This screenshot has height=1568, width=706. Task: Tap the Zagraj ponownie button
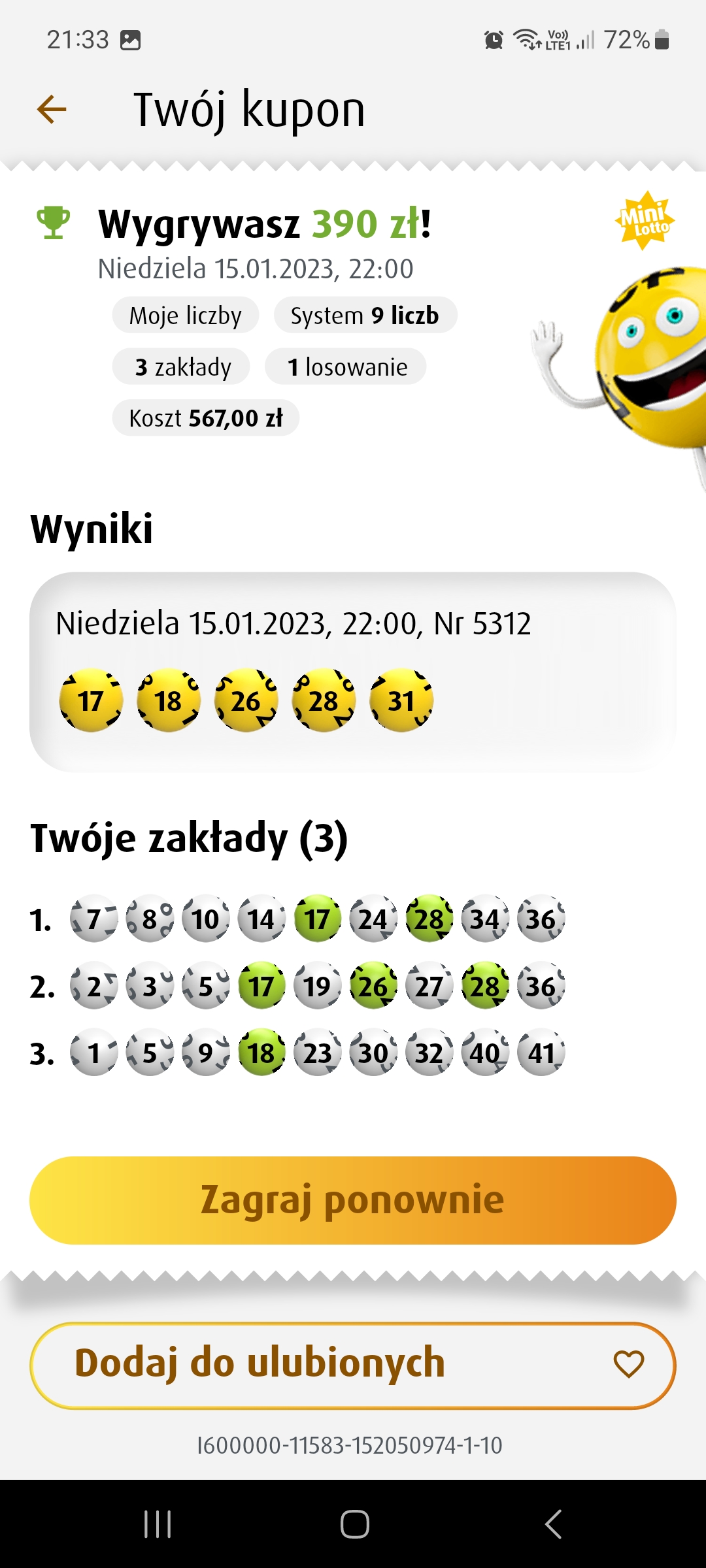tap(353, 1200)
